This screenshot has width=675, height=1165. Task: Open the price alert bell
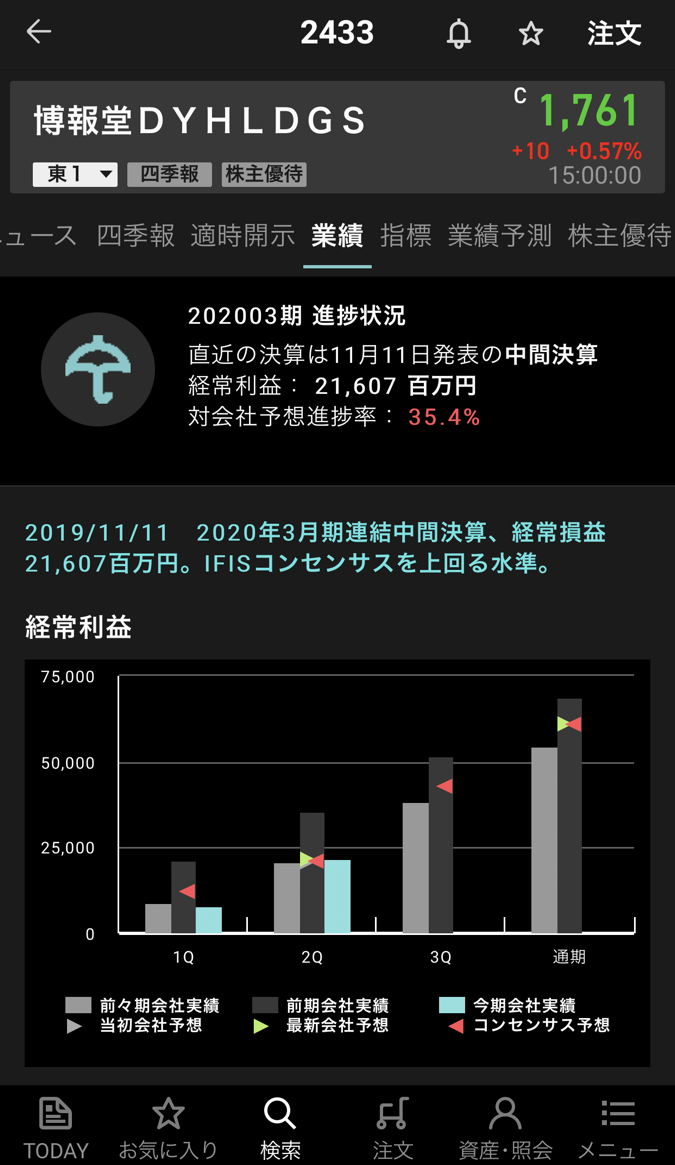458,34
